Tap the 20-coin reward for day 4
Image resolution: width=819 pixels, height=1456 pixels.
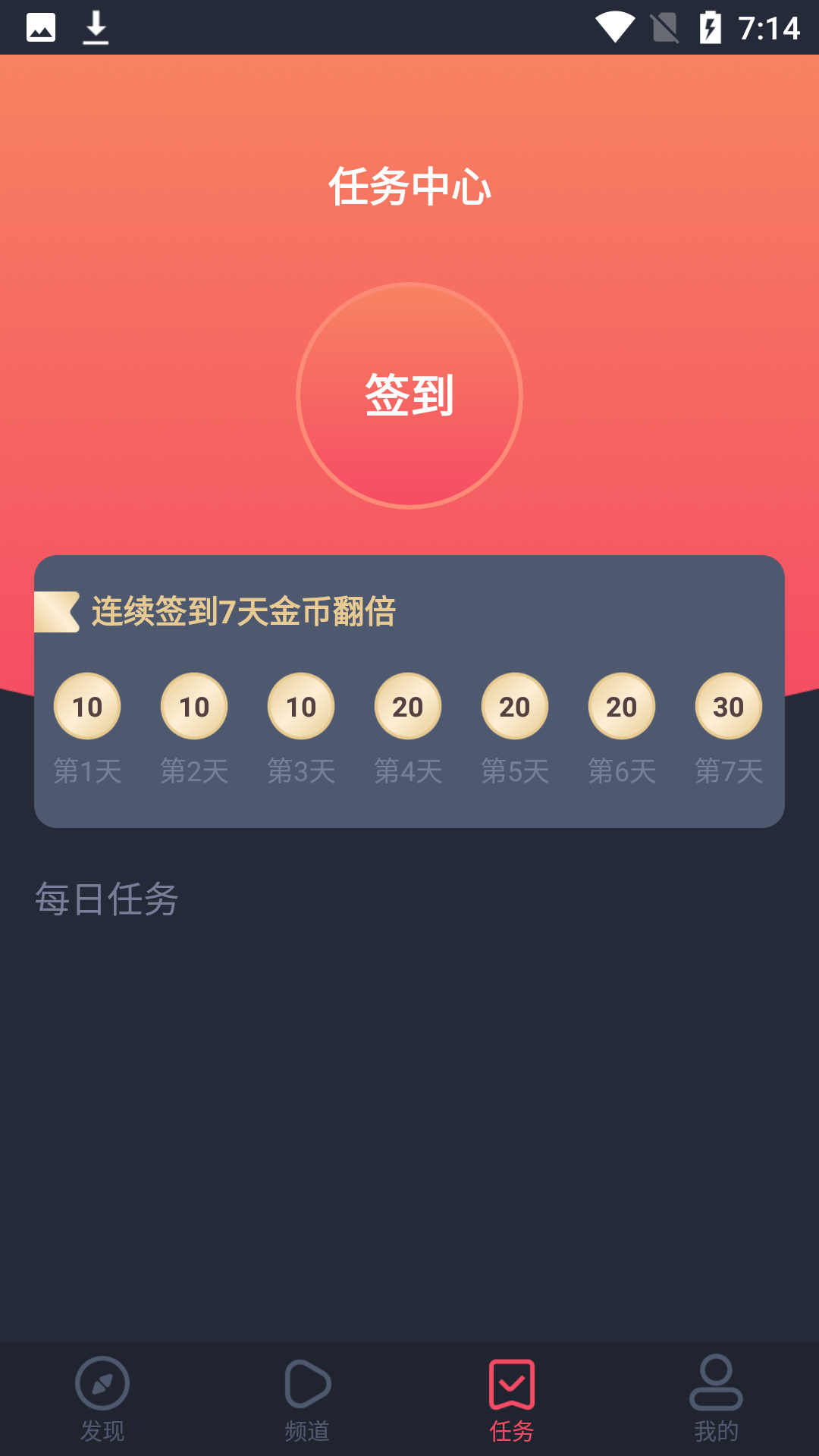pos(408,705)
